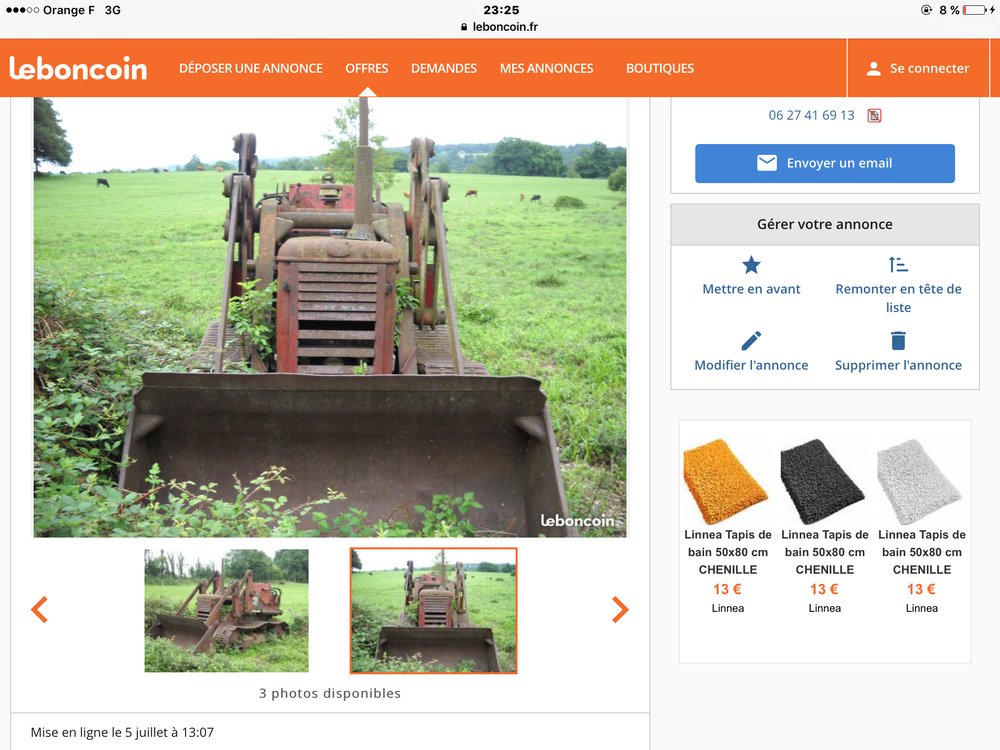The width and height of the screenshot is (1000, 750).
Task: Open the Boutiques section
Action: tap(659, 68)
